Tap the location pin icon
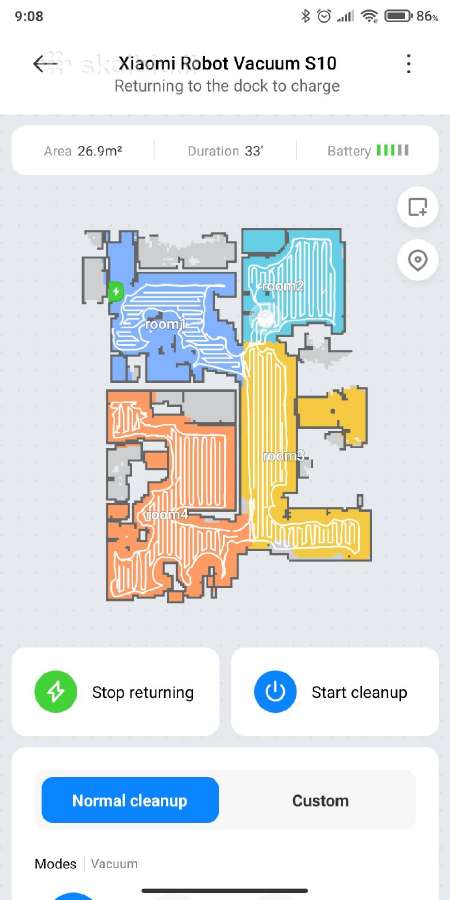The image size is (450, 900). [418, 260]
